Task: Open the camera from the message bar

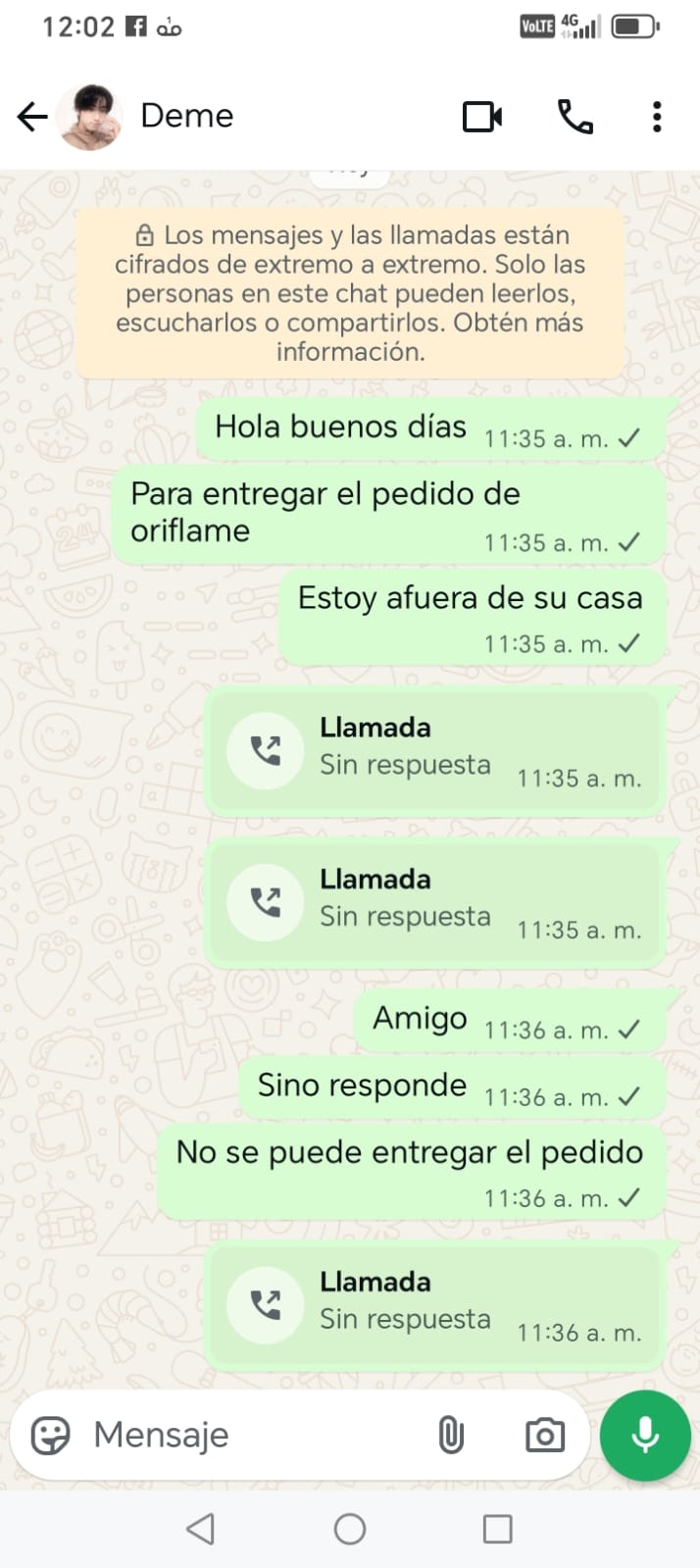Action: [544, 1436]
